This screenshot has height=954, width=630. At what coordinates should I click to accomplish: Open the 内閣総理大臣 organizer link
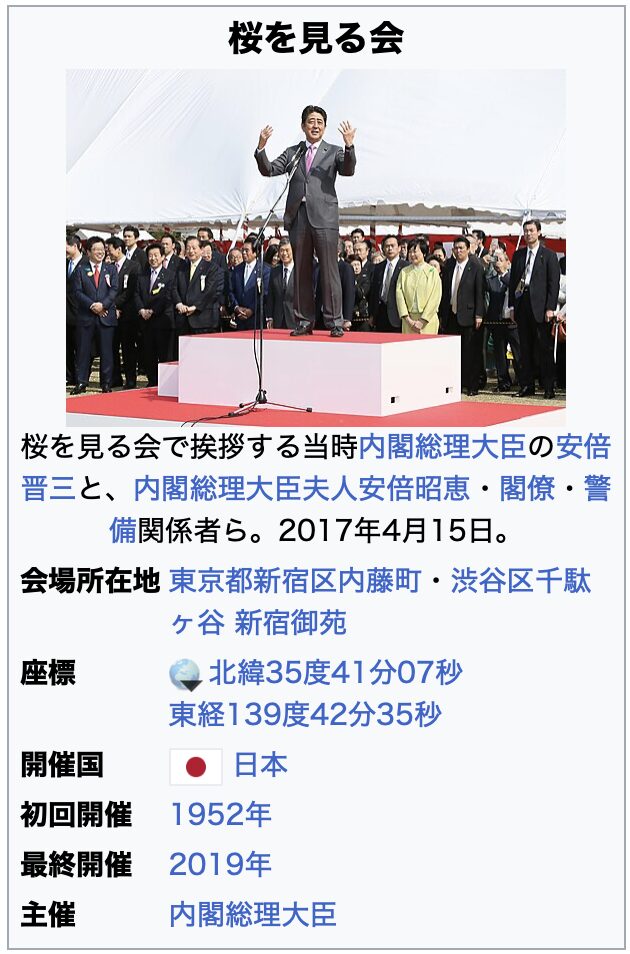click(x=252, y=913)
